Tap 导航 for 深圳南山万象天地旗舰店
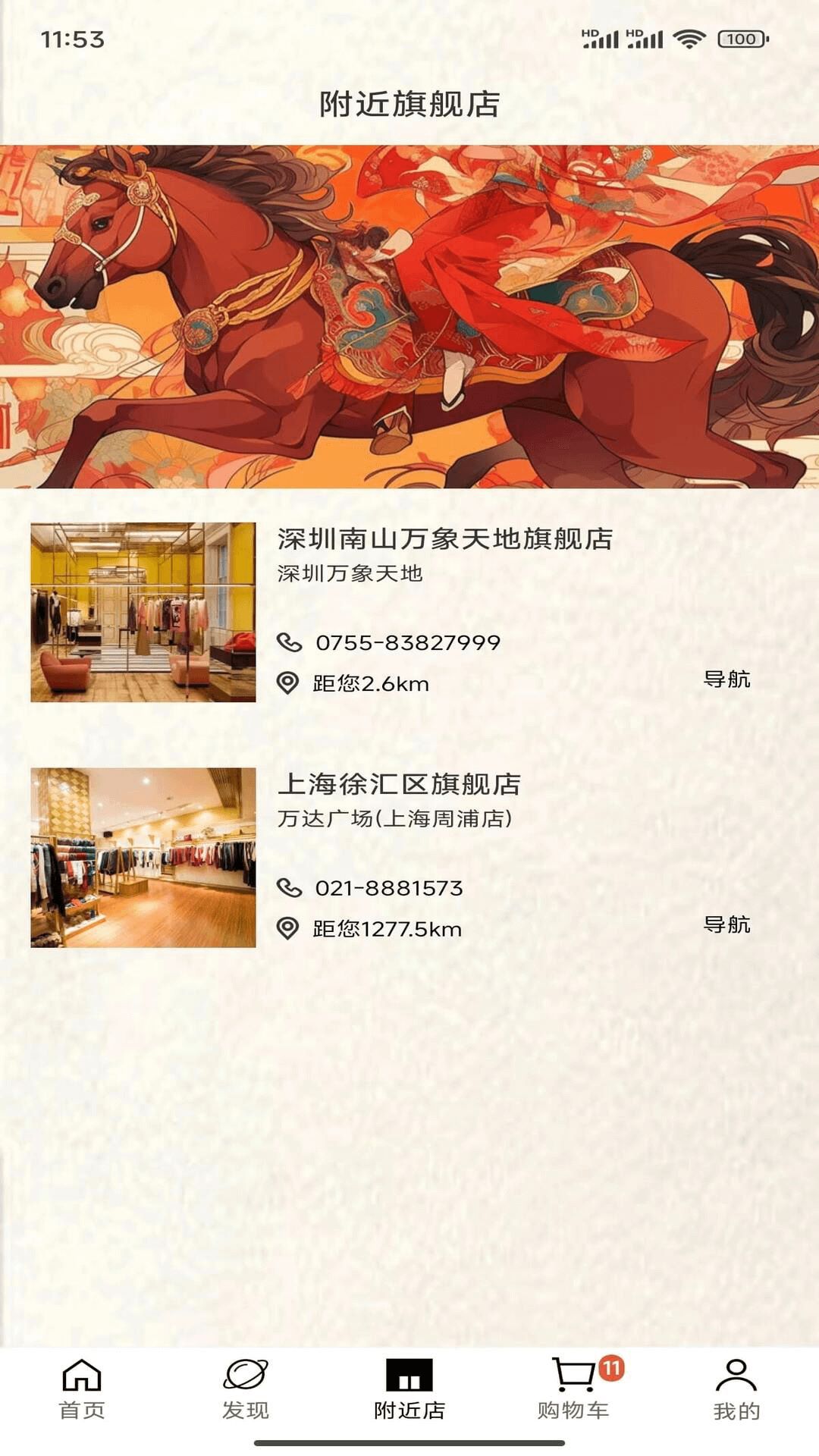Image resolution: width=819 pixels, height=1456 pixels. pos(726,679)
